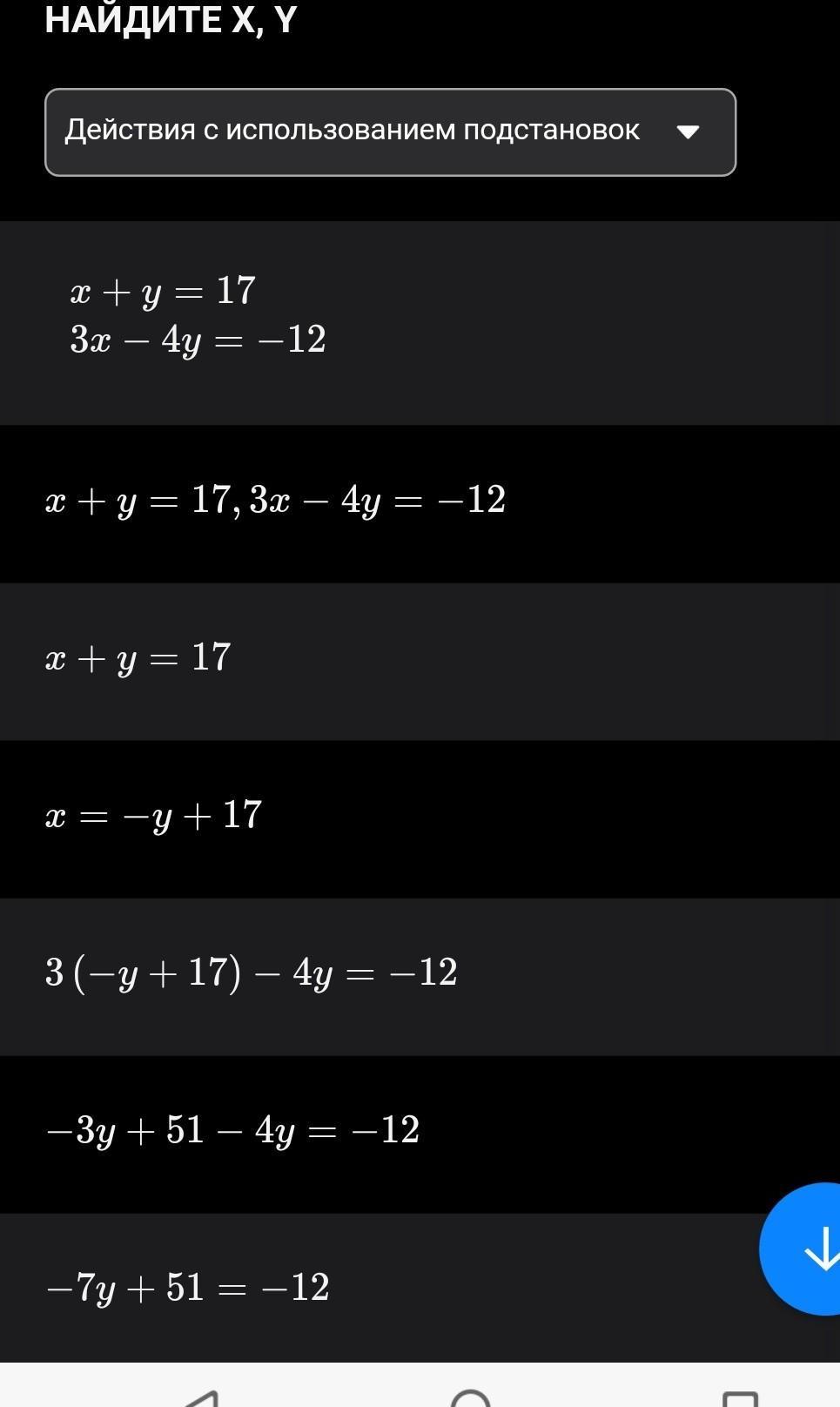Tap the blue scroll-down arrow button

pos(801,1249)
